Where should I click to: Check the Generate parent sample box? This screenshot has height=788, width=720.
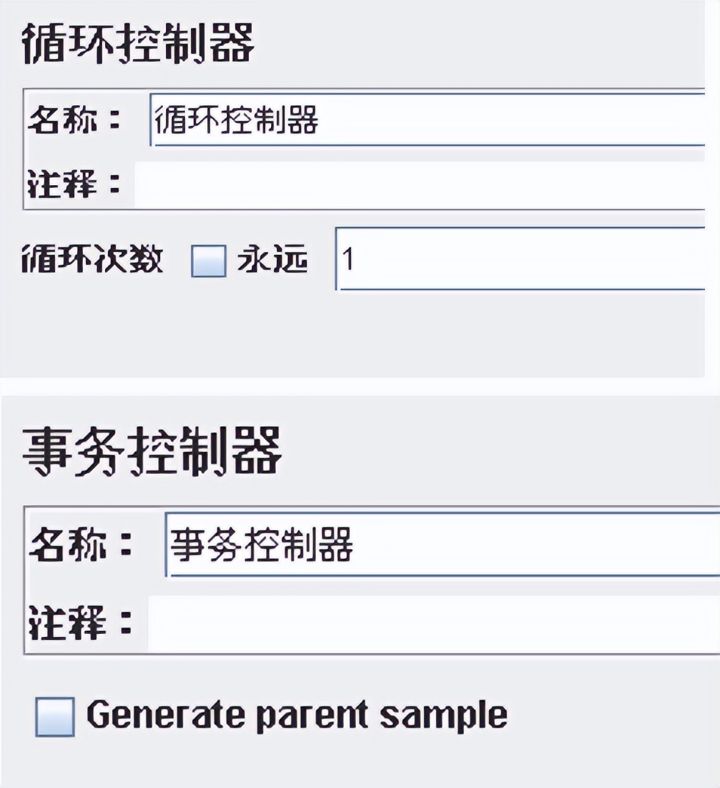pyautogui.click(x=55, y=716)
